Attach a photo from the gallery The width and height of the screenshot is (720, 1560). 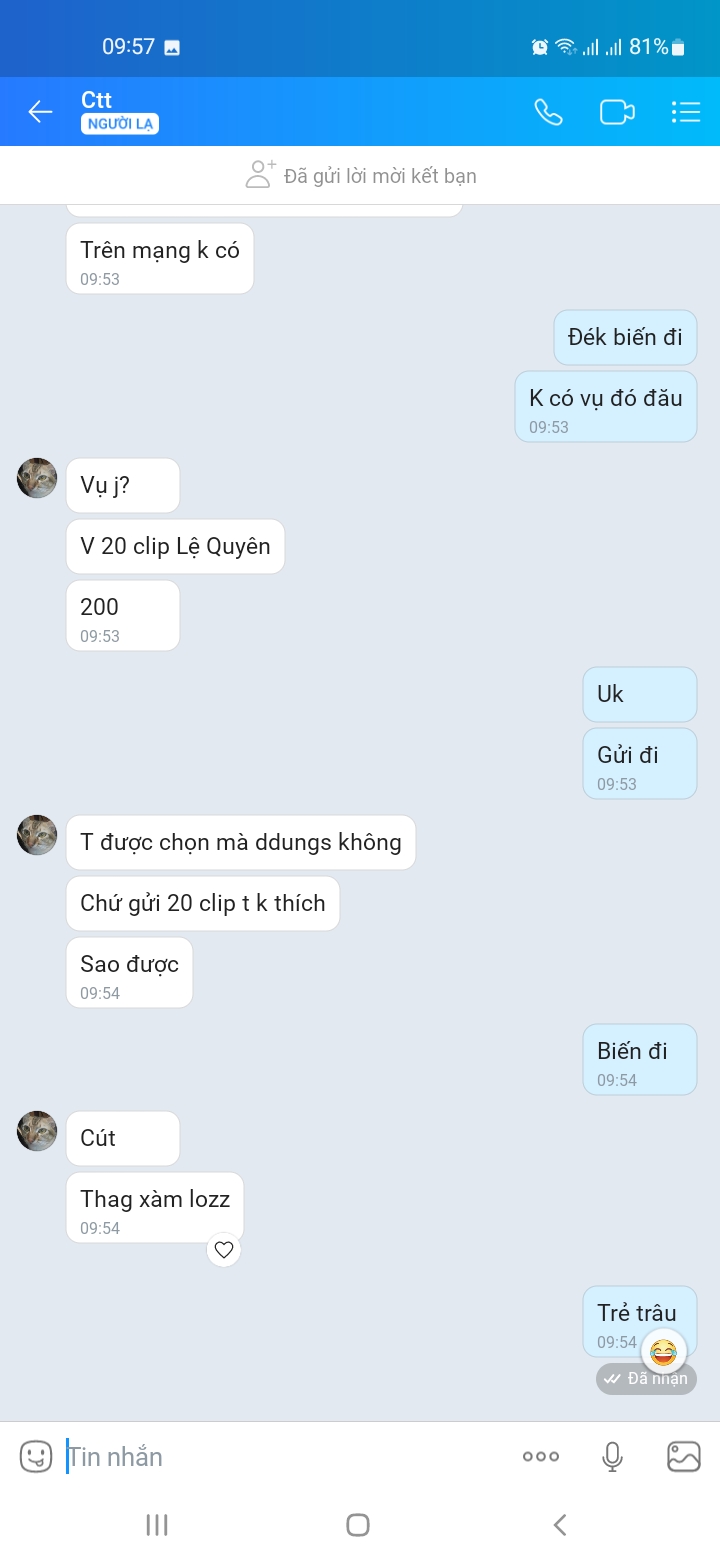684,1457
